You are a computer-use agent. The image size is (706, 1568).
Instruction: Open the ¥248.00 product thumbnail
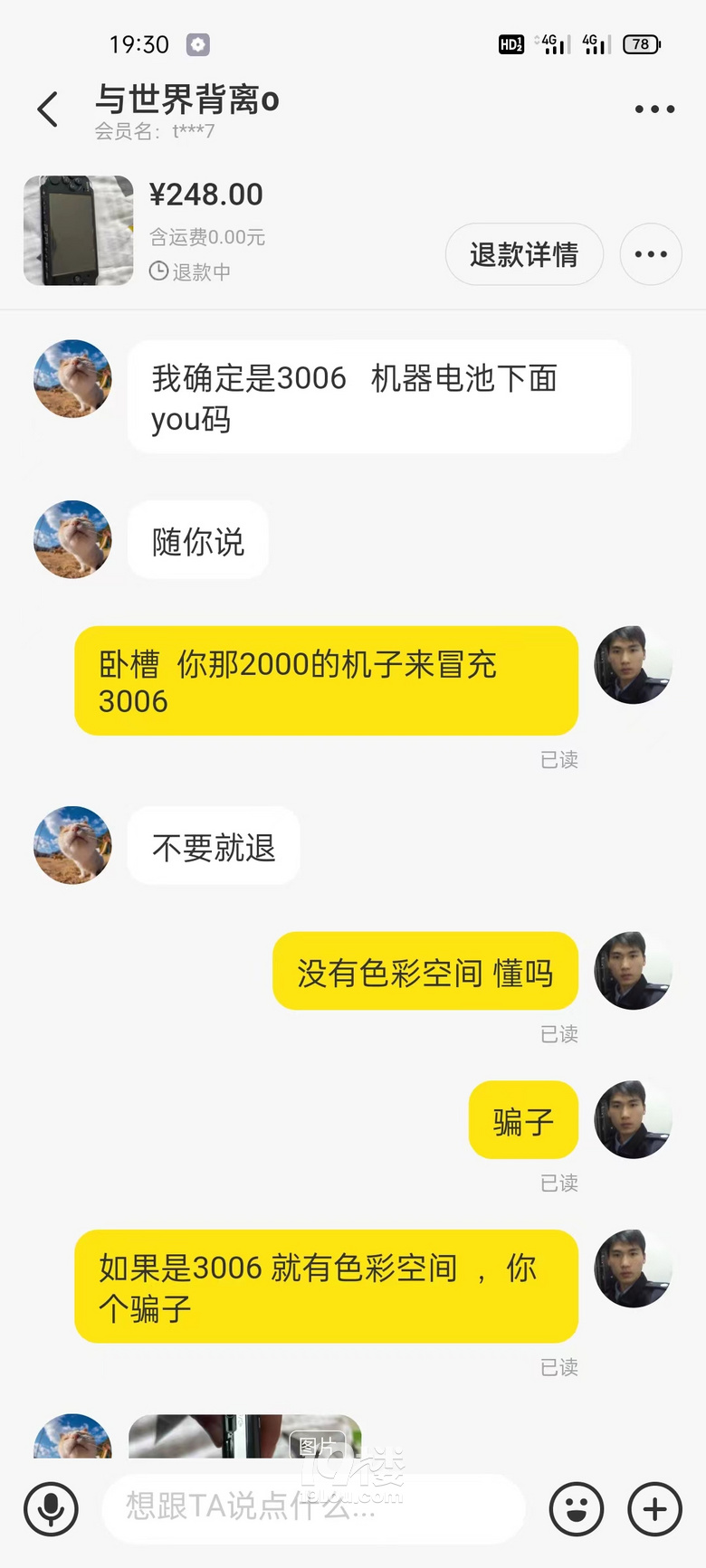point(79,231)
